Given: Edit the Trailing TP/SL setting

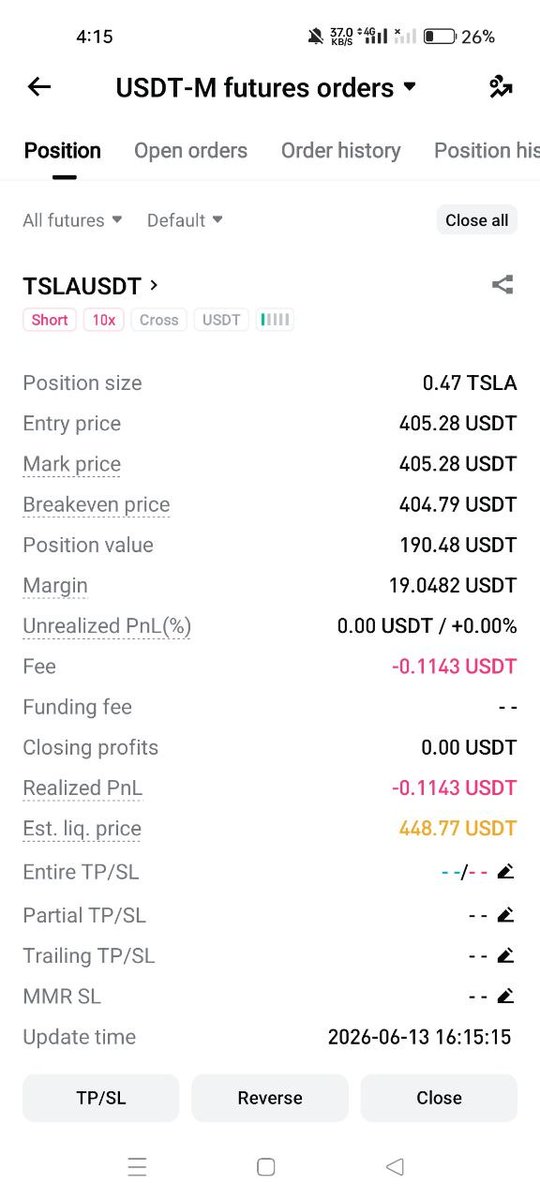Looking at the screenshot, I should (505, 956).
